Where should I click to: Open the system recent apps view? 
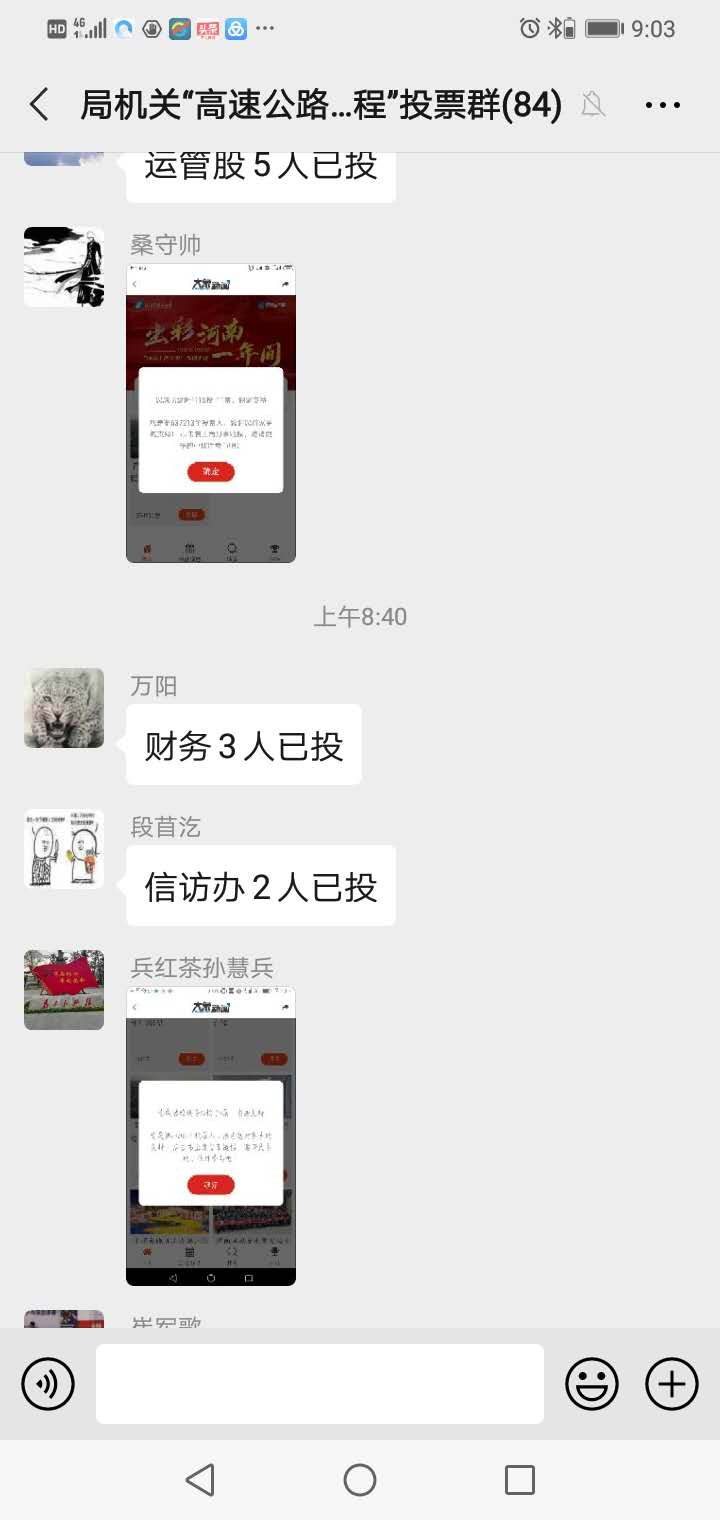[x=519, y=1480]
